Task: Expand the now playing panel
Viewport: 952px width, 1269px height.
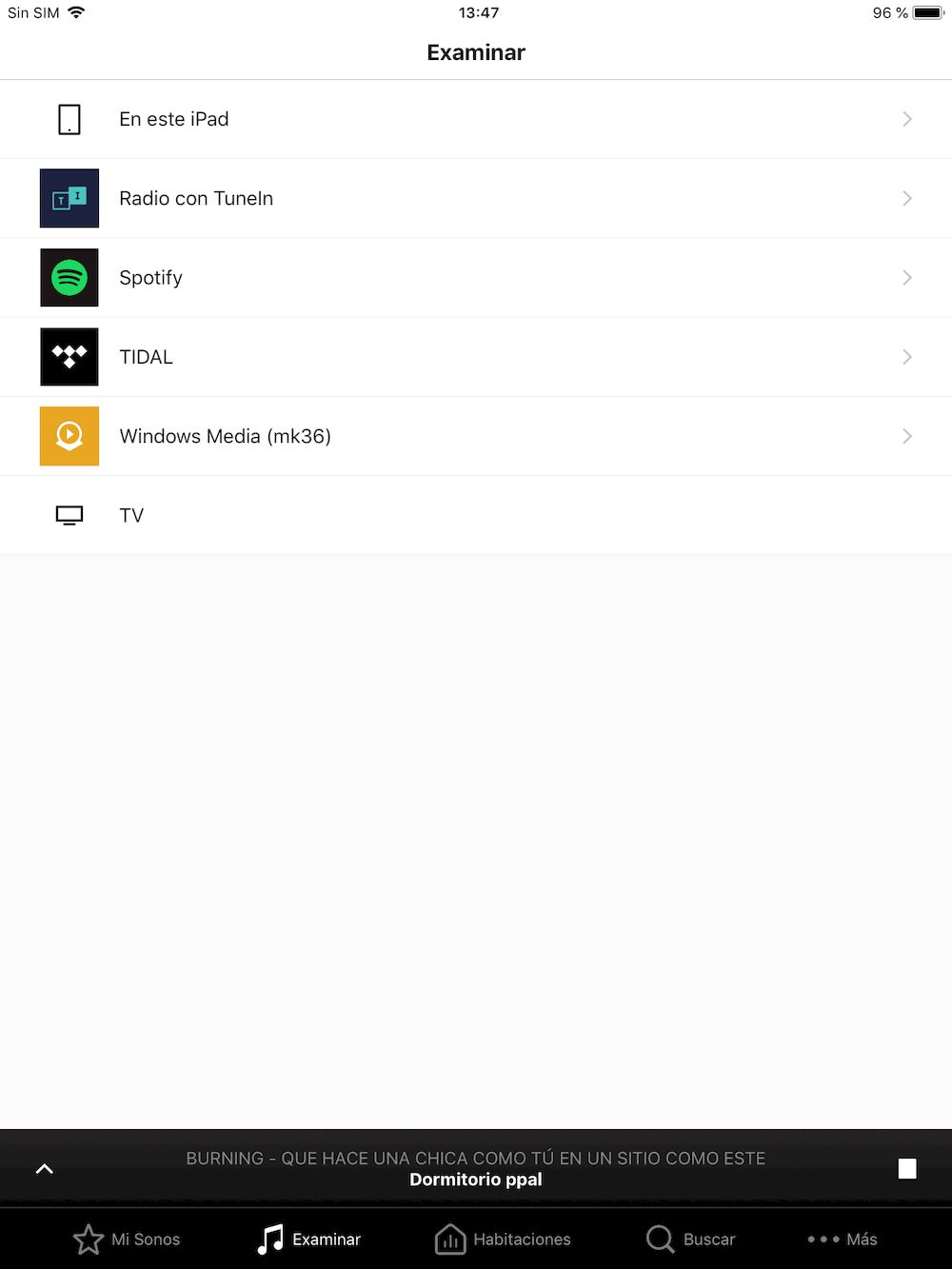Action: pos(44,1168)
